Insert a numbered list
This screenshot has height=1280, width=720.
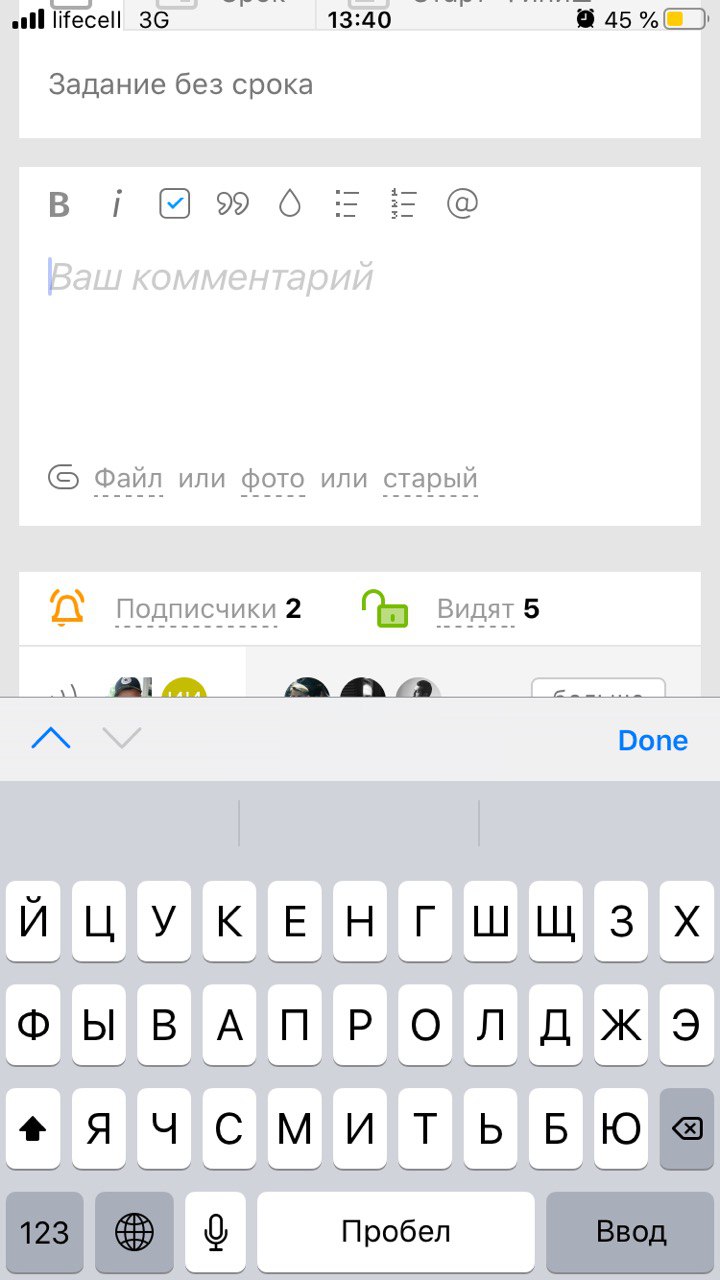[x=403, y=204]
